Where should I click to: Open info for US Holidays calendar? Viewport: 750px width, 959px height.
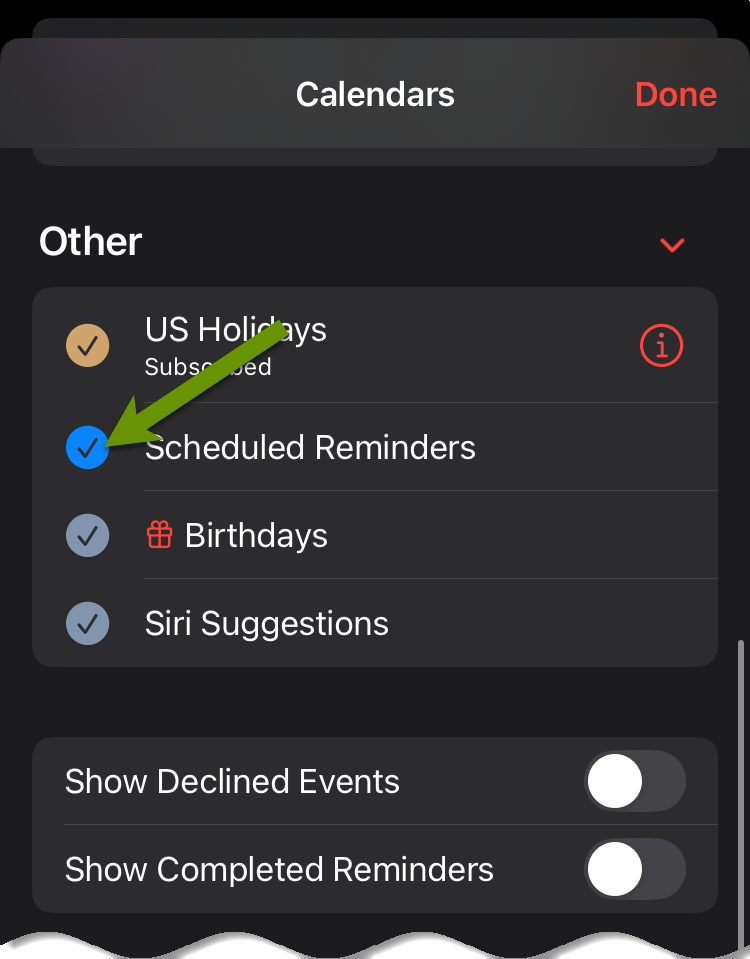coord(661,346)
